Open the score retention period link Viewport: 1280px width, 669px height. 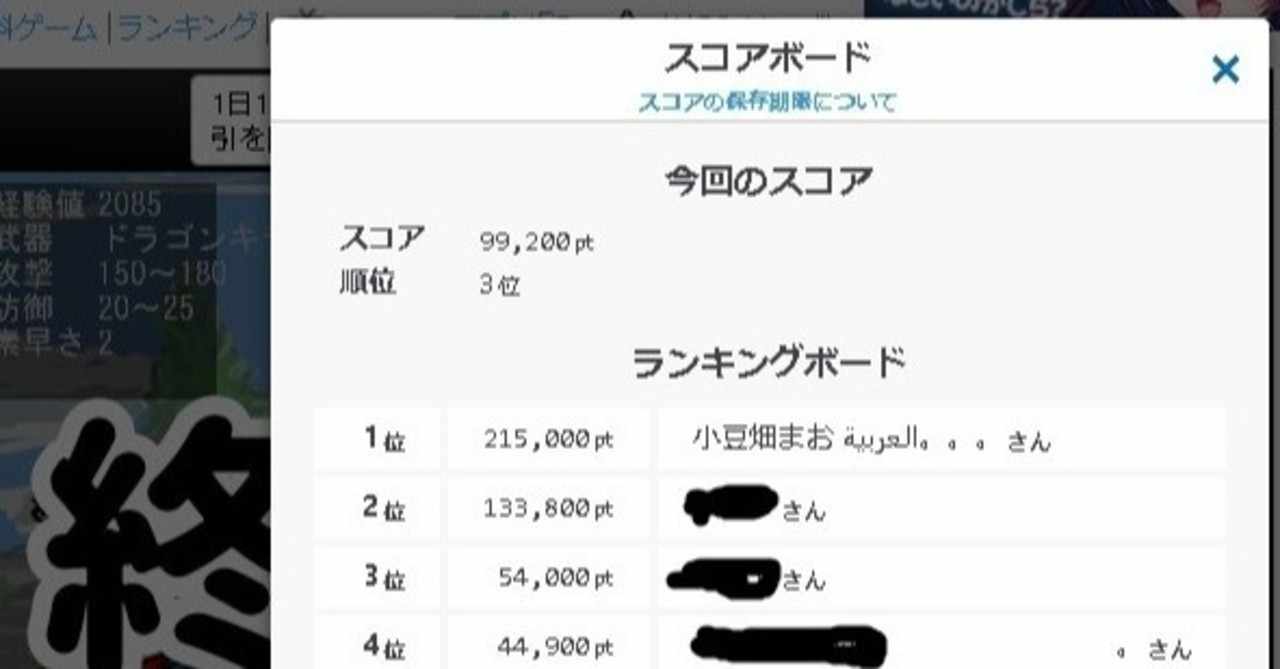tap(767, 101)
